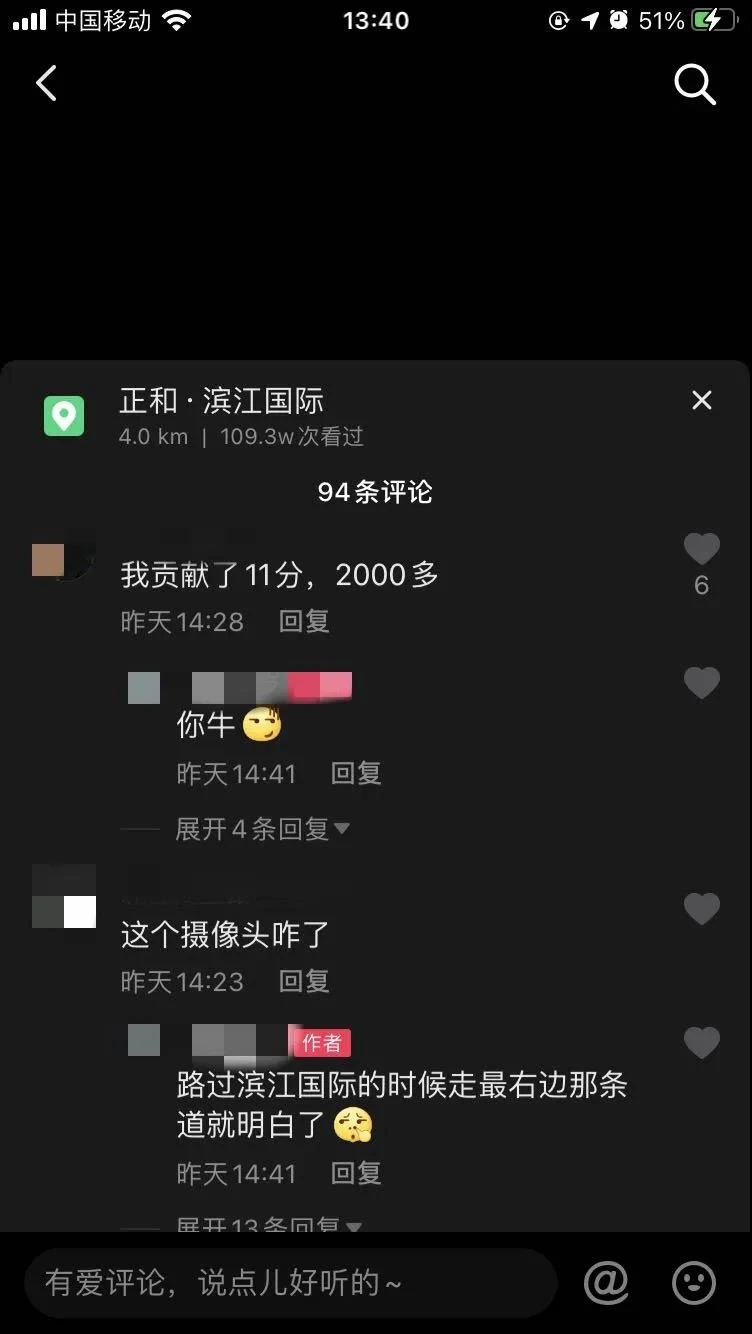The width and height of the screenshot is (752, 1334).
Task: Close the comments panel
Action: pyautogui.click(x=702, y=401)
